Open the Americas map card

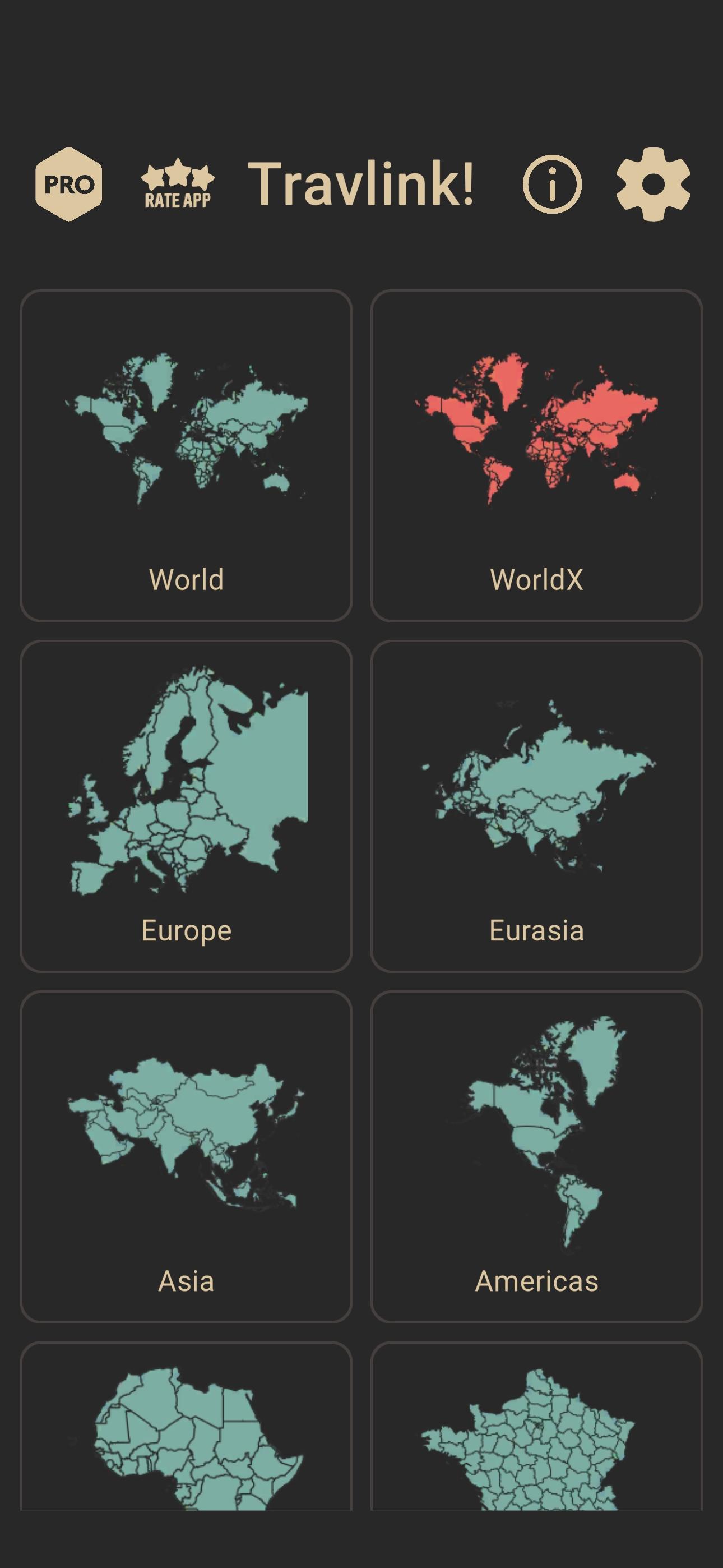[536, 1156]
